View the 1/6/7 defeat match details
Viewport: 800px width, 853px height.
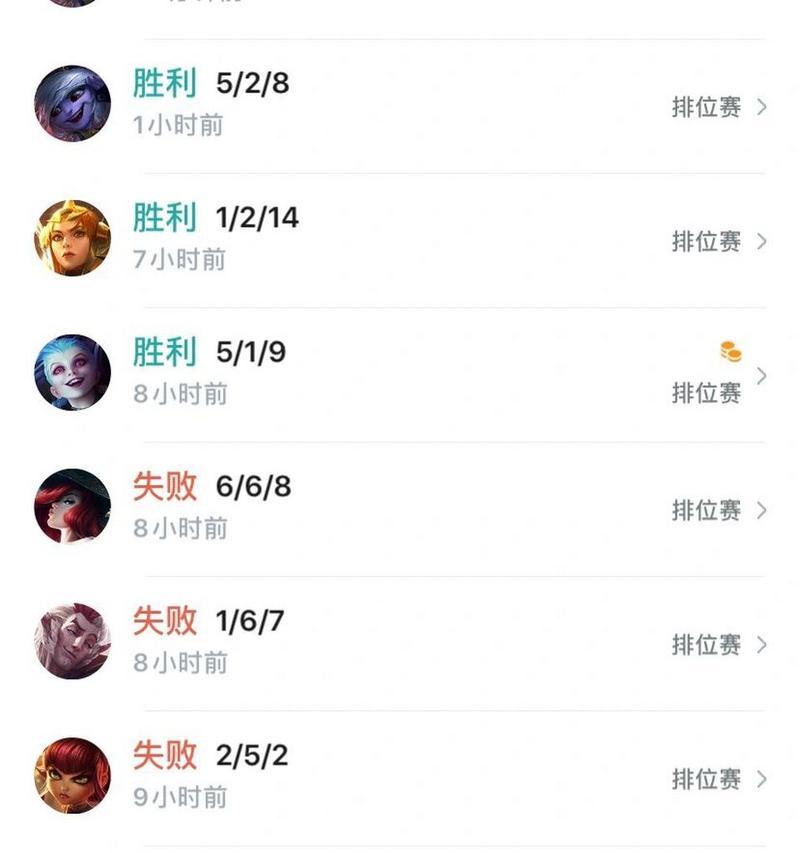pos(400,643)
